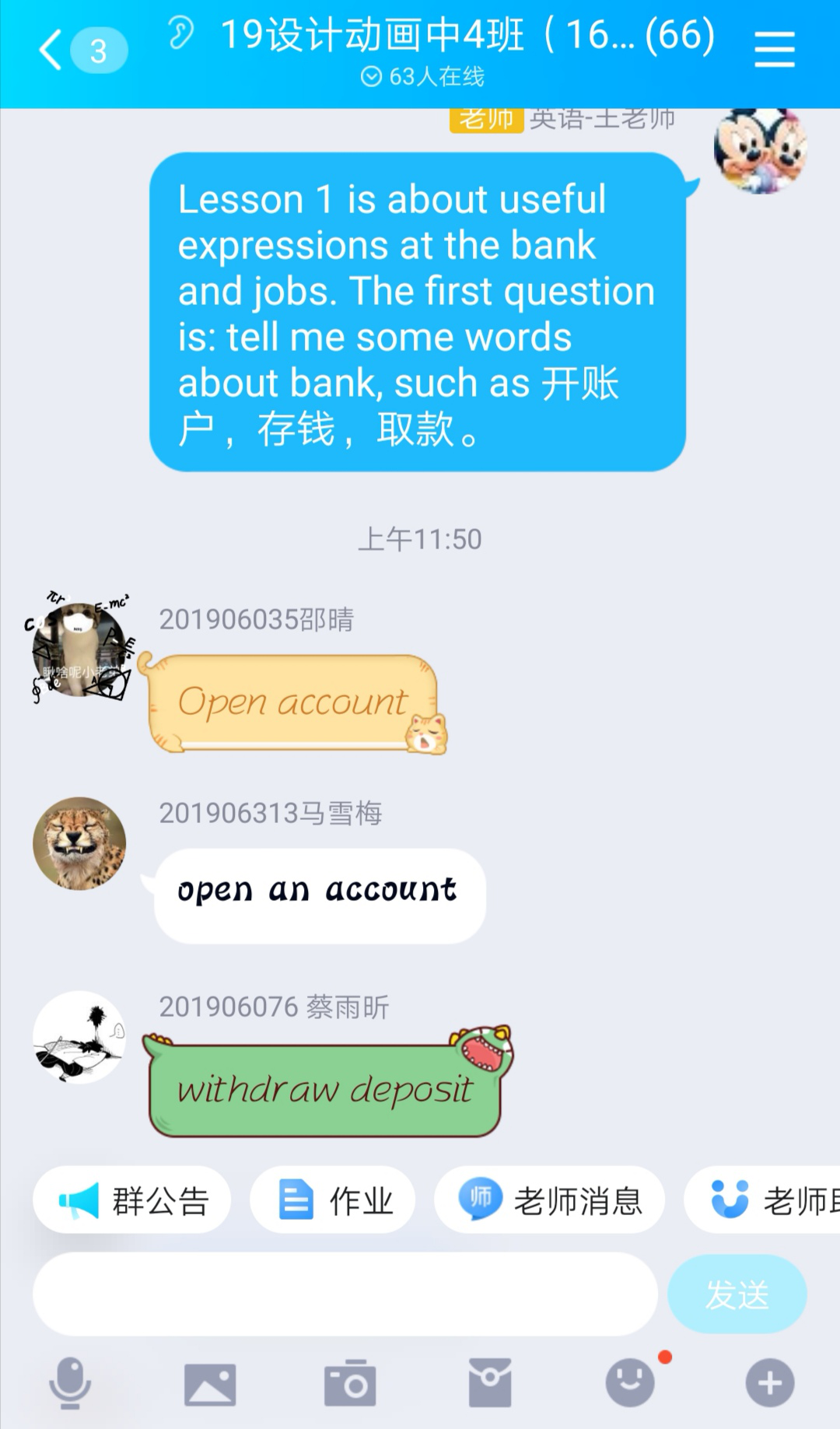This screenshot has height=1429, width=840.
Task: Open the emoji panel
Action: tap(630, 1383)
